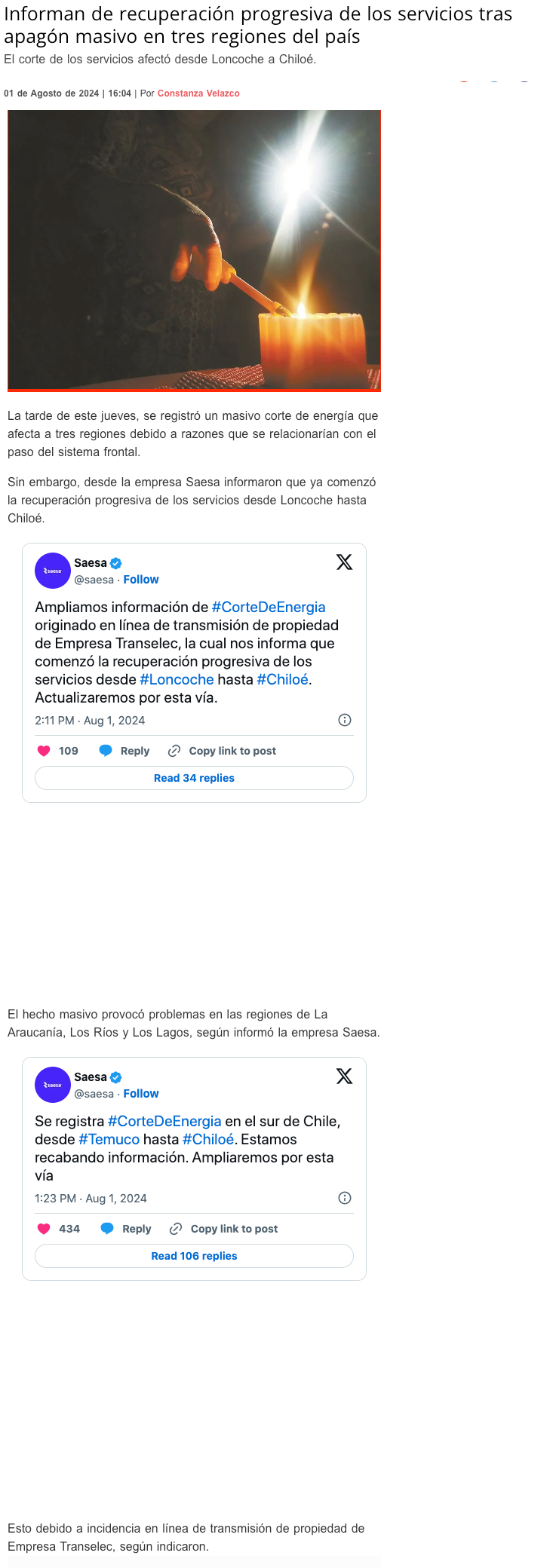
Task: Open the #Loncoche hashtag link
Action: click(x=177, y=679)
